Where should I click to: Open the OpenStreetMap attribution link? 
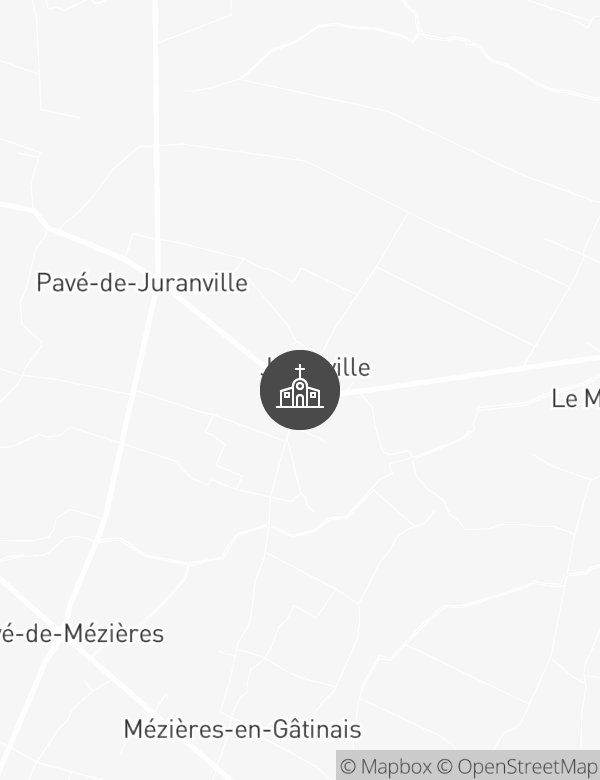pos(518,766)
